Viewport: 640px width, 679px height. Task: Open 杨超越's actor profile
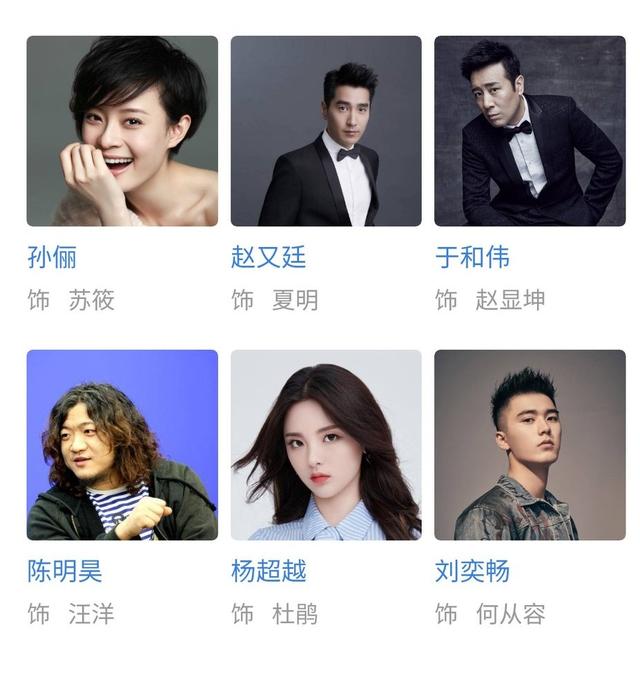pos(326,445)
